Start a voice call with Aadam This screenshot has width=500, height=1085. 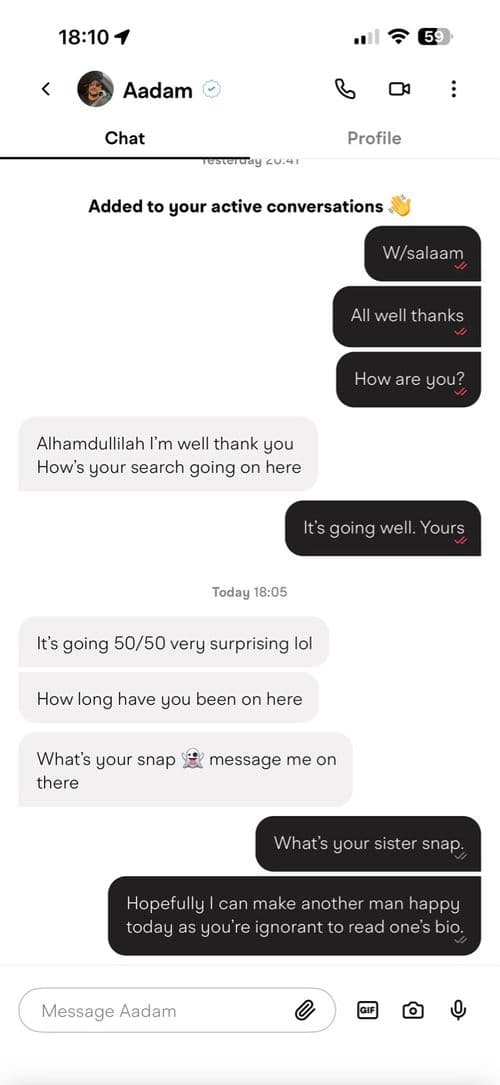[x=344, y=89]
